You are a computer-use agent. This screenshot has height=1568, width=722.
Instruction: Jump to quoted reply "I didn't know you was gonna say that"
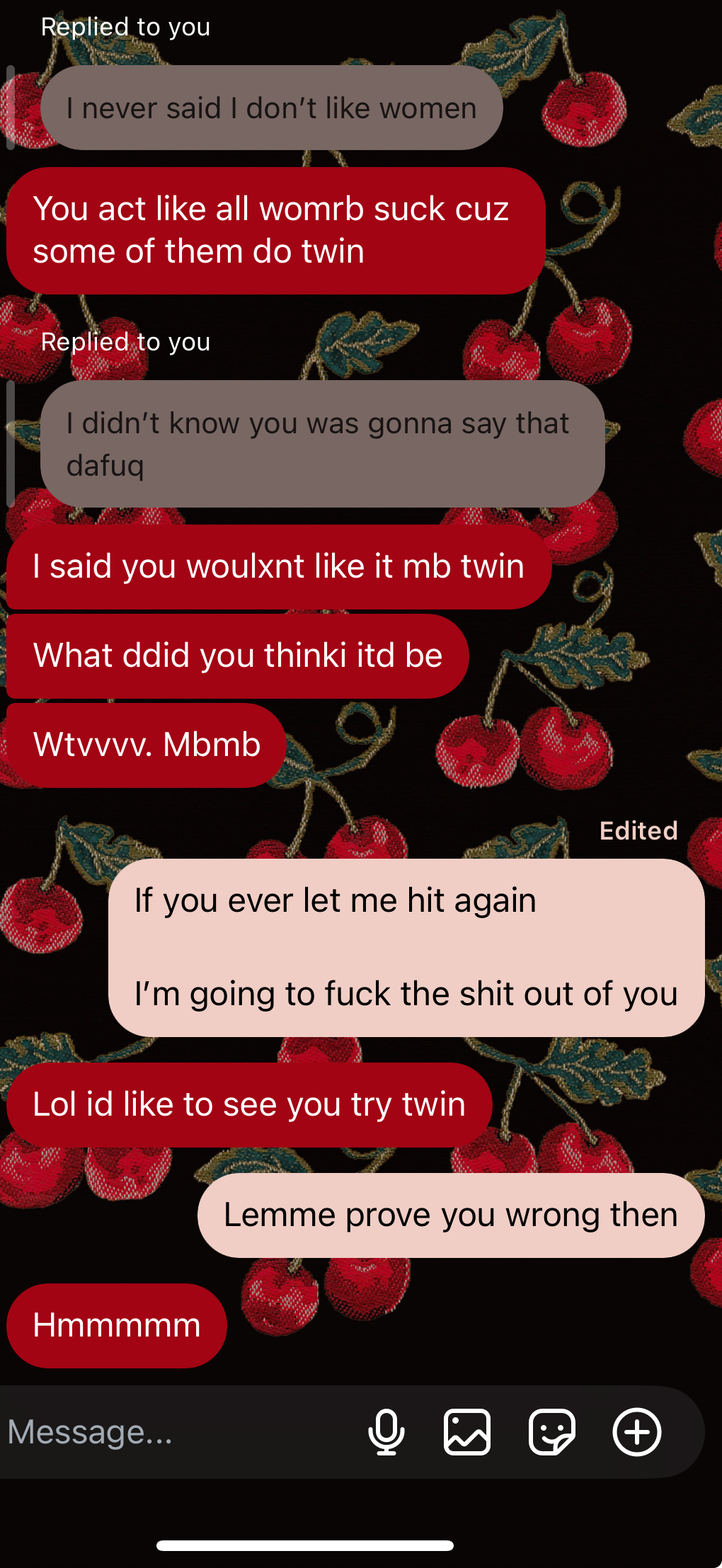[323, 444]
